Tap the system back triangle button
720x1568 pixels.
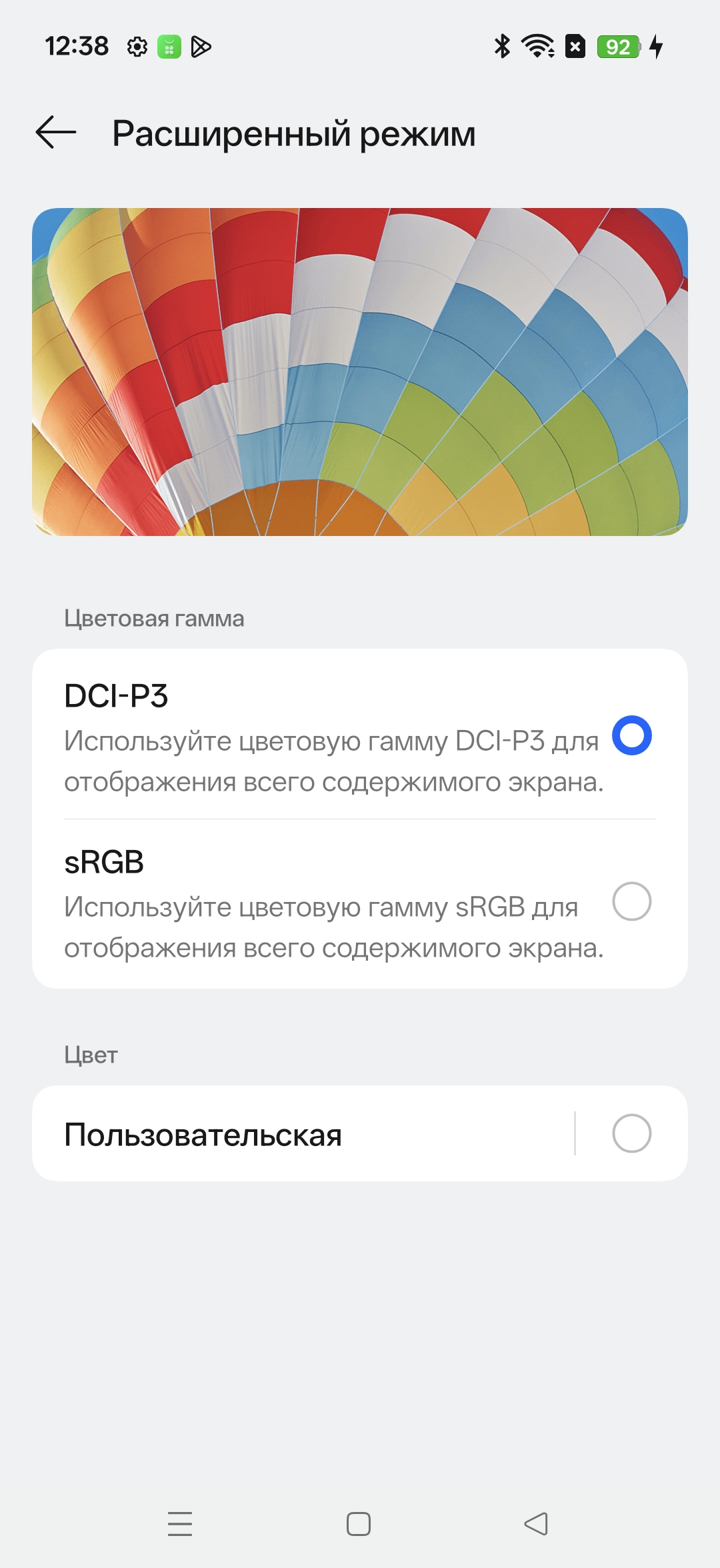click(x=536, y=1524)
